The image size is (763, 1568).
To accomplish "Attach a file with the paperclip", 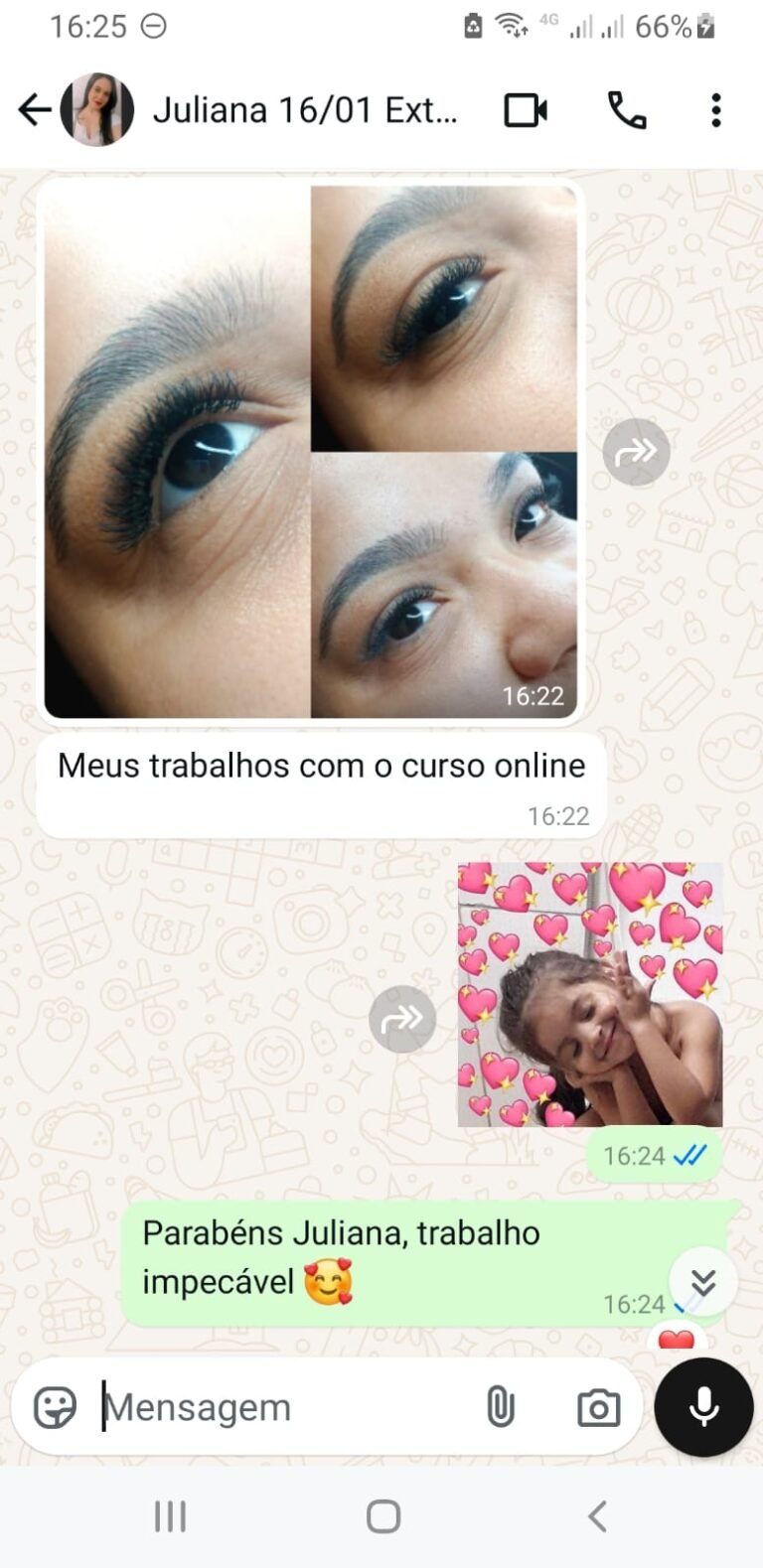I will pyautogui.click(x=501, y=1407).
